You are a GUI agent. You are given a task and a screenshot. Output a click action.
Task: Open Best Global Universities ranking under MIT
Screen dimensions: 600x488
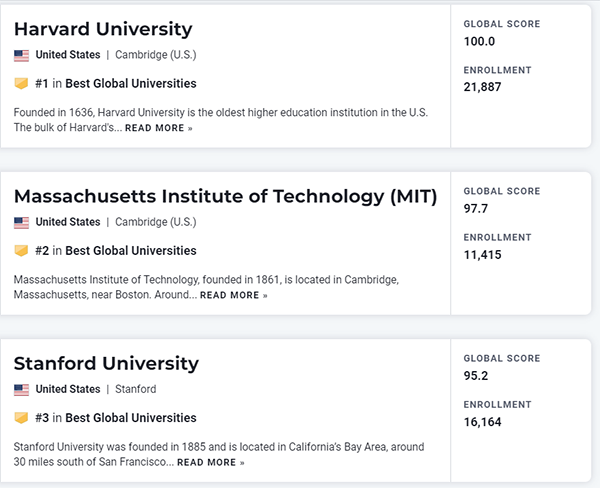(130, 251)
